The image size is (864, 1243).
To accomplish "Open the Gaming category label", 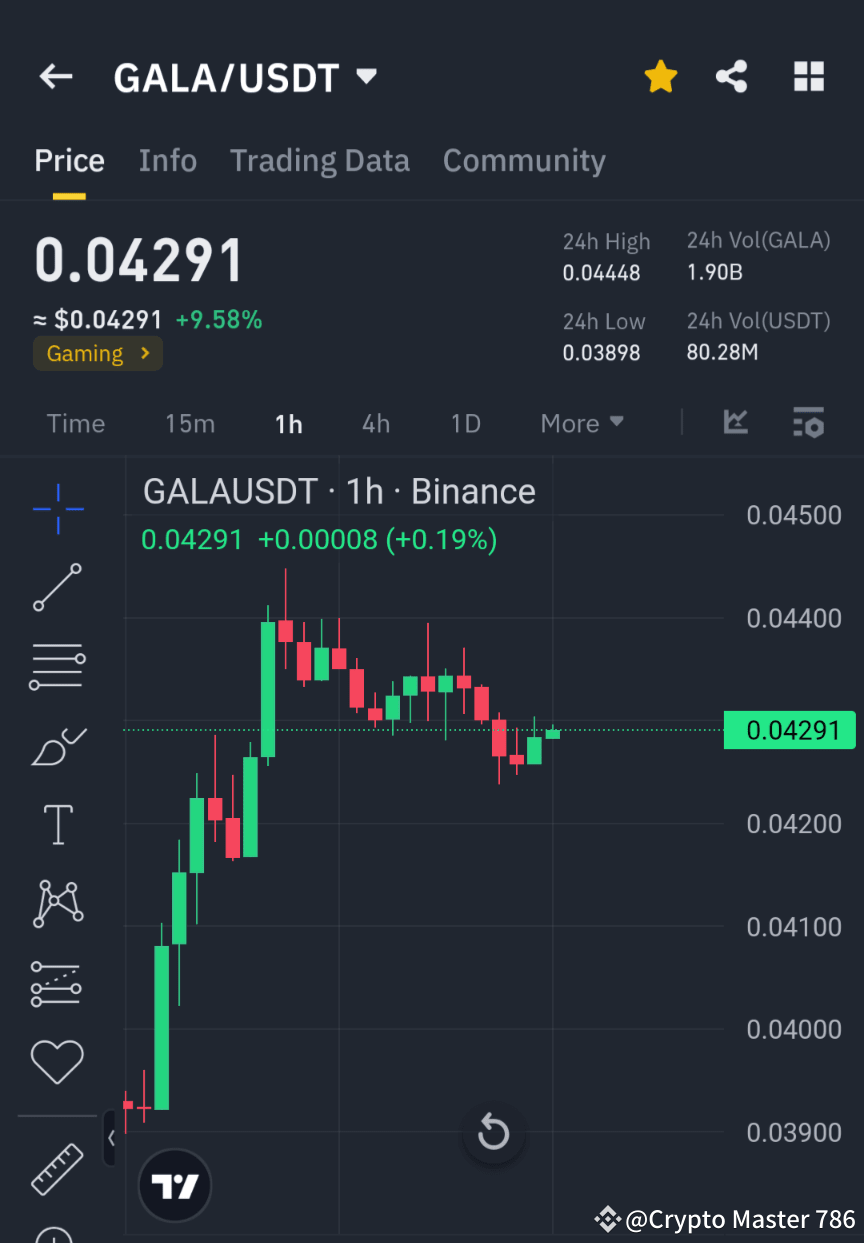I will (x=97, y=353).
